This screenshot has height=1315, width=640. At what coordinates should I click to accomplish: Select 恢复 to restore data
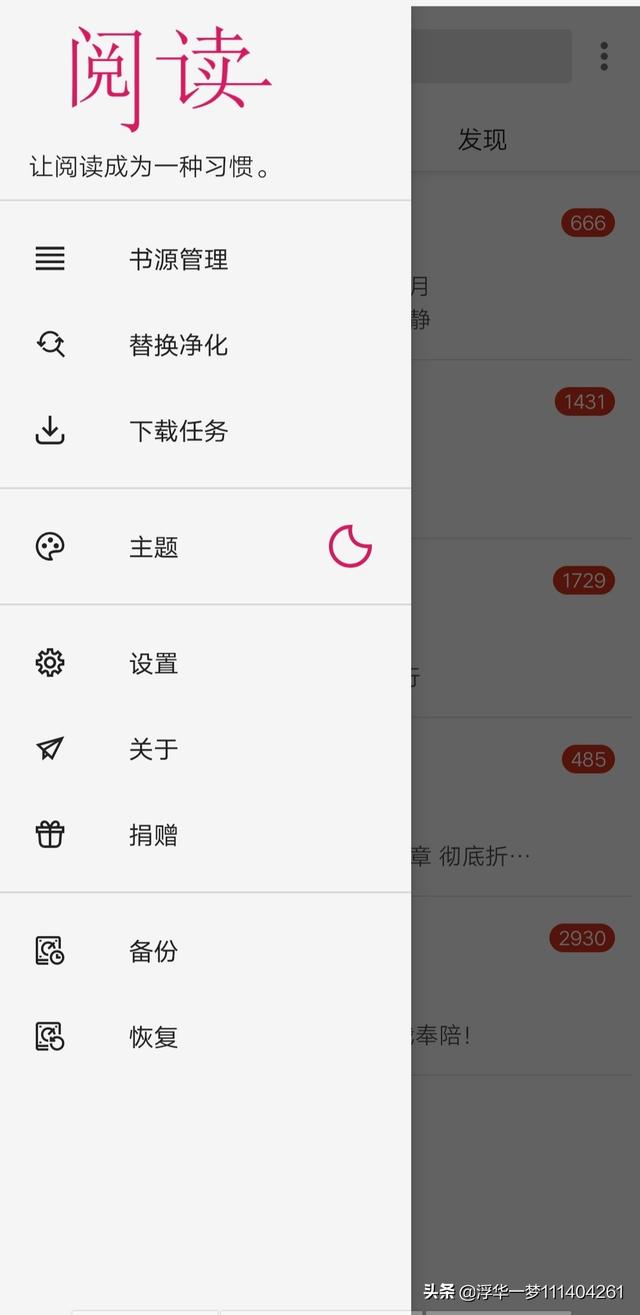(153, 1038)
